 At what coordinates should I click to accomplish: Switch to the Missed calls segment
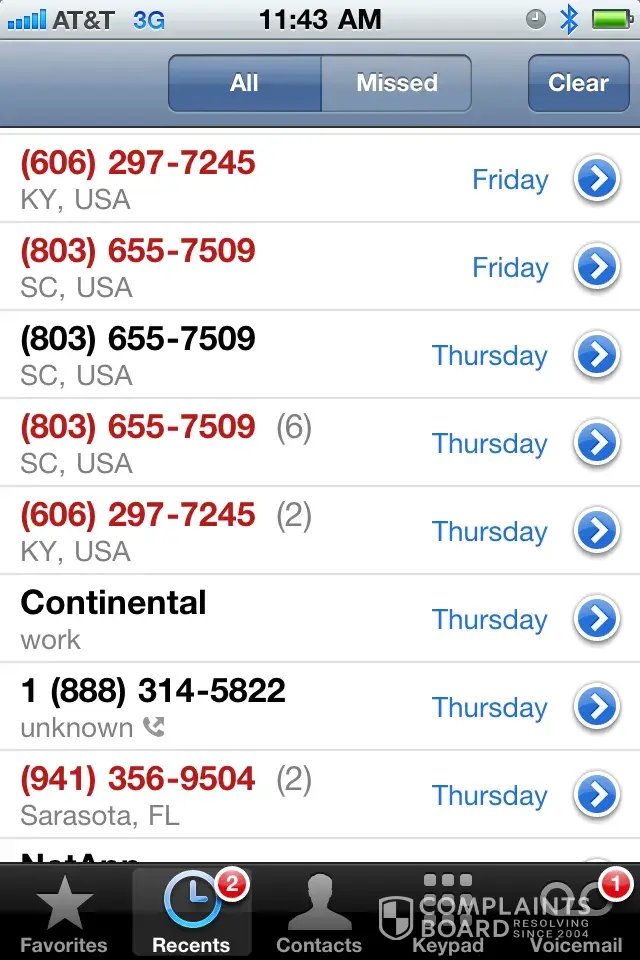pos(396,83)
